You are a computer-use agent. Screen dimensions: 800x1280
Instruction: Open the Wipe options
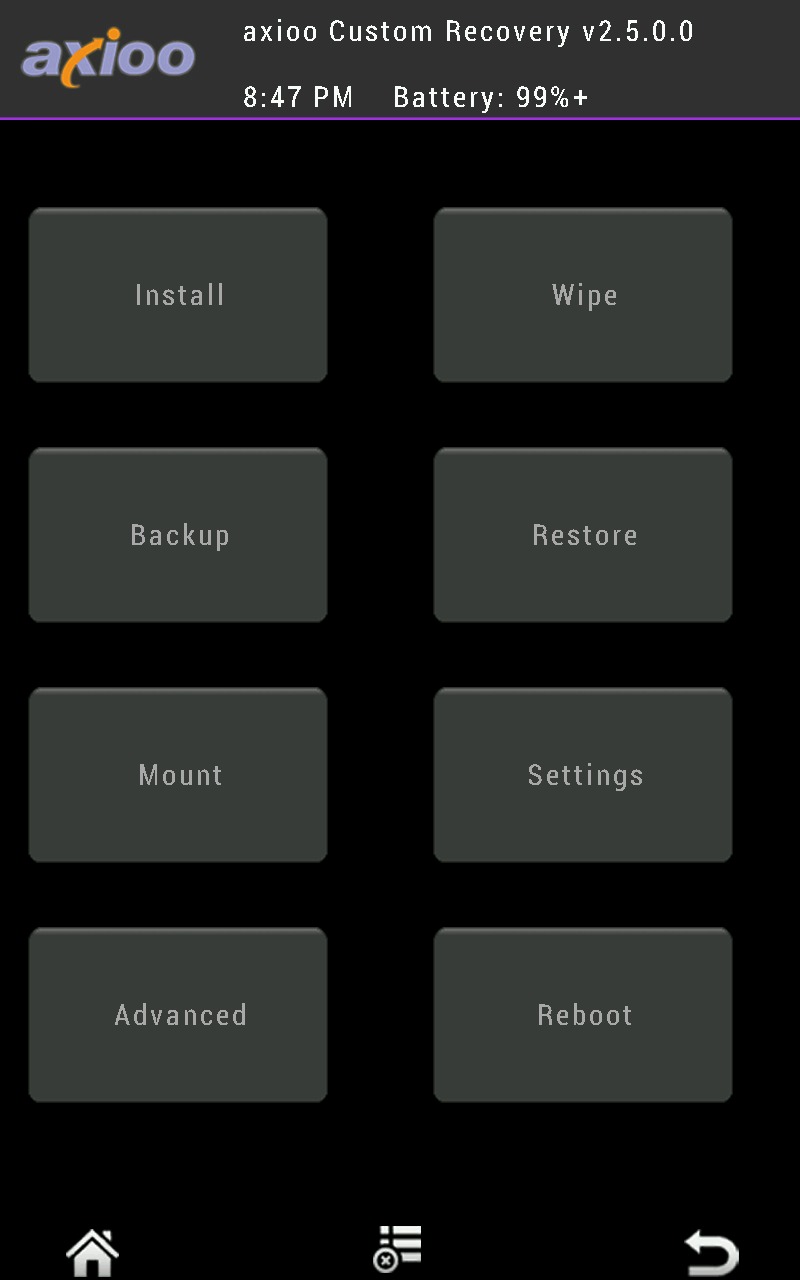[583, 295]
